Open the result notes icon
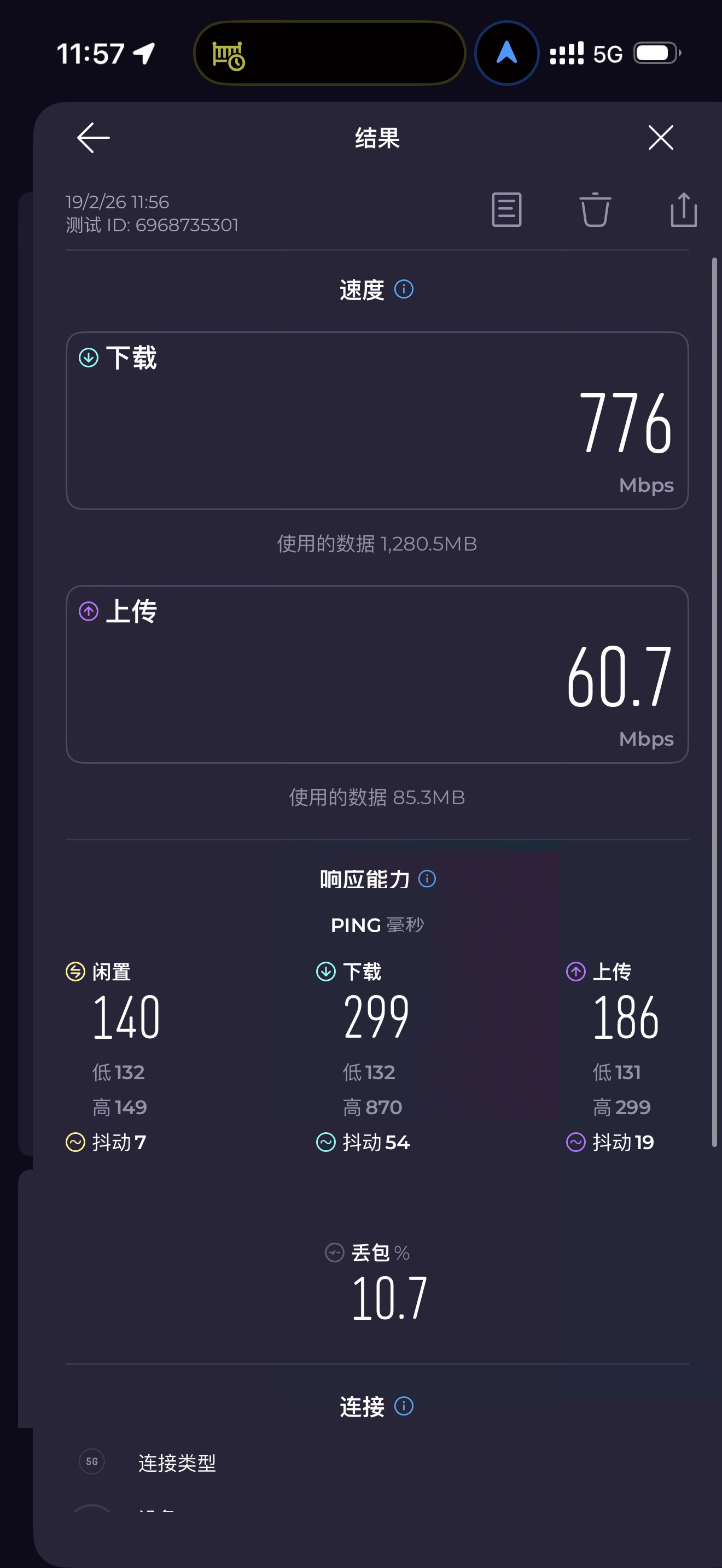 click(506, 210)
